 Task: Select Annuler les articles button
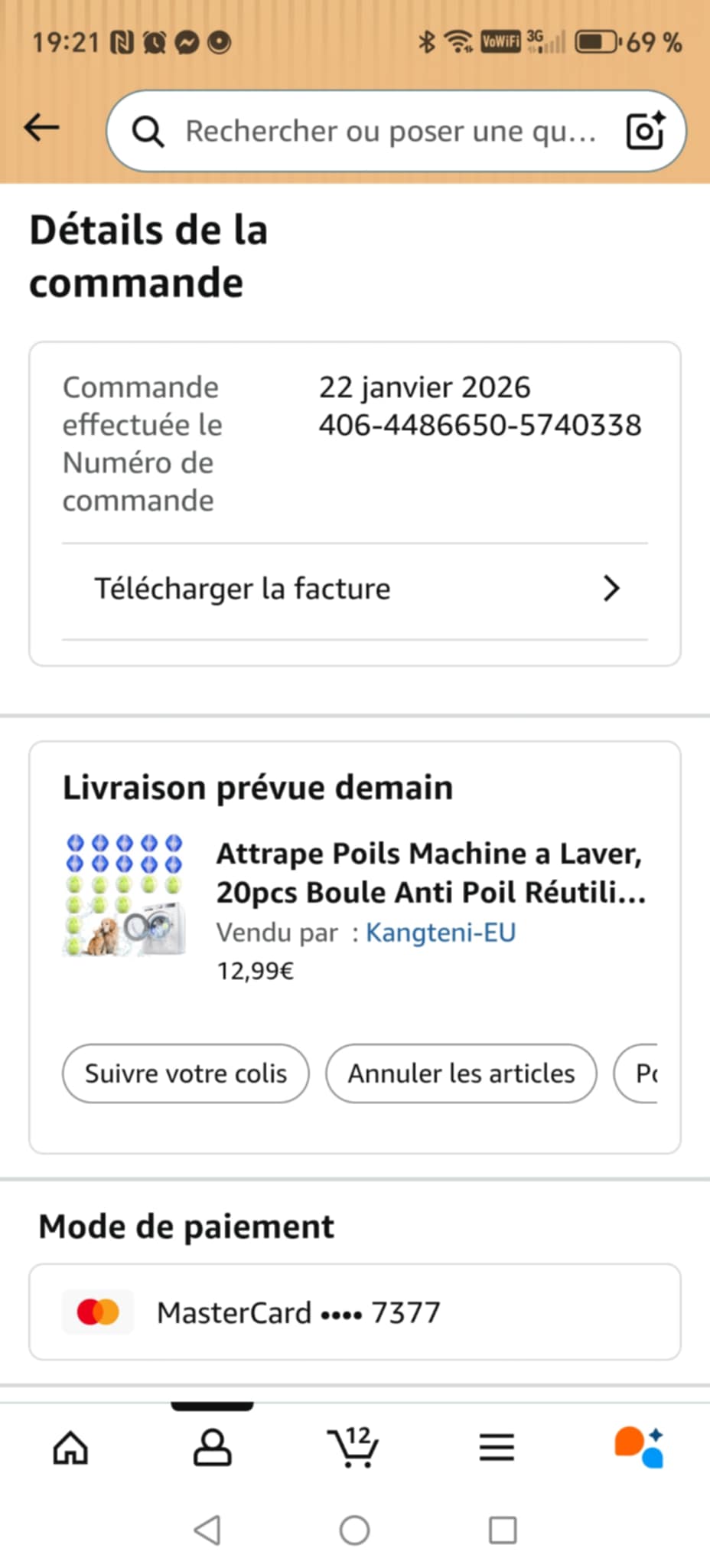pos(461,1073)
